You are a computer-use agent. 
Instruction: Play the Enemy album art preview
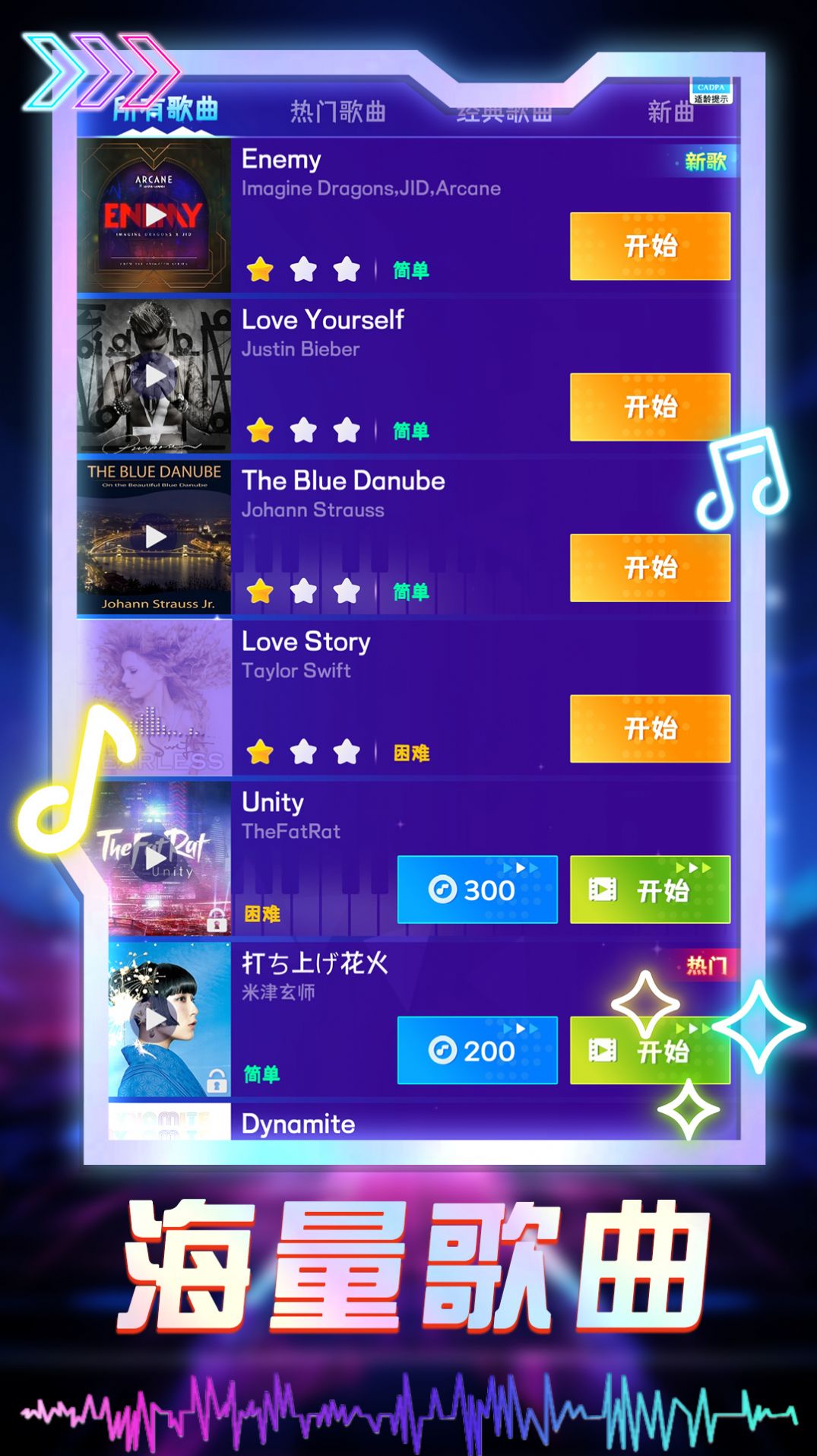click(x=154, y=214)
